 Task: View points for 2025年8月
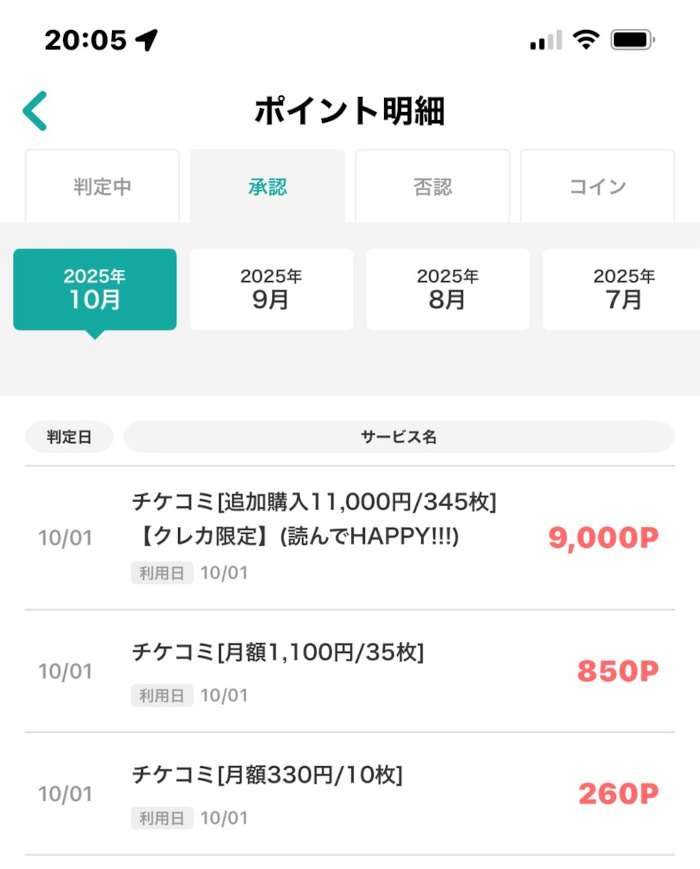pyautogui.click(x=447, y=289)
